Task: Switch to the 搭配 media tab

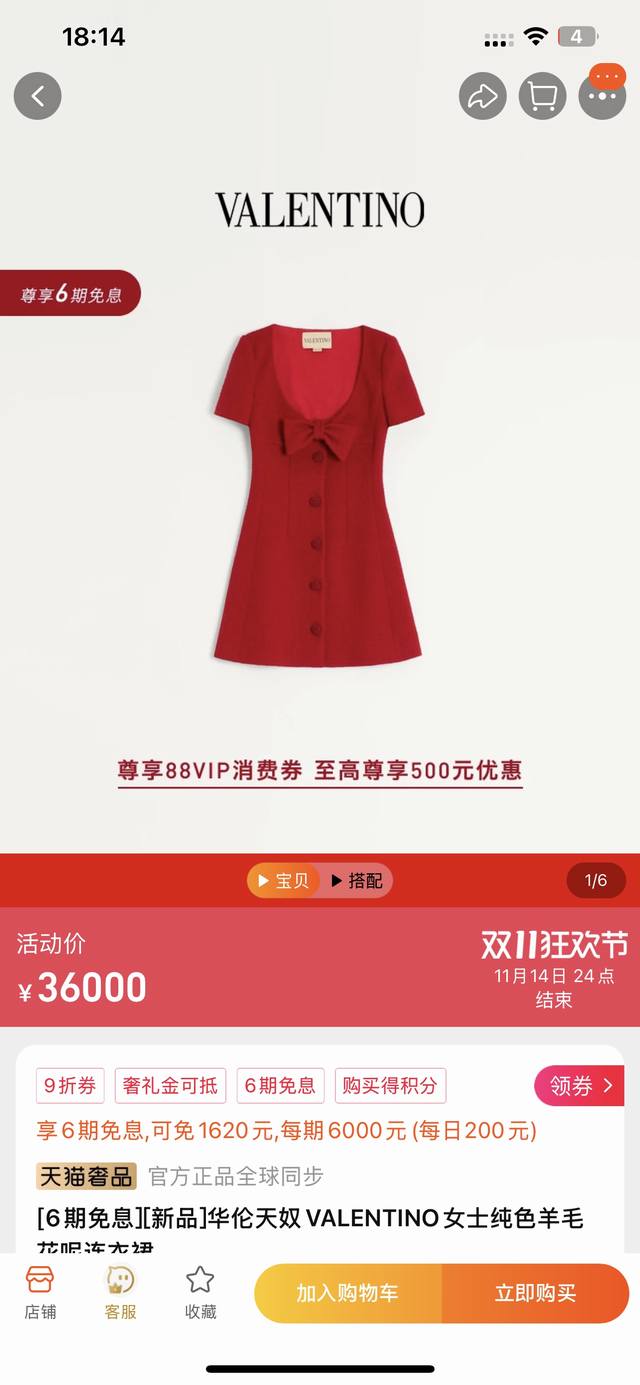Action: [x=357, y=881]
